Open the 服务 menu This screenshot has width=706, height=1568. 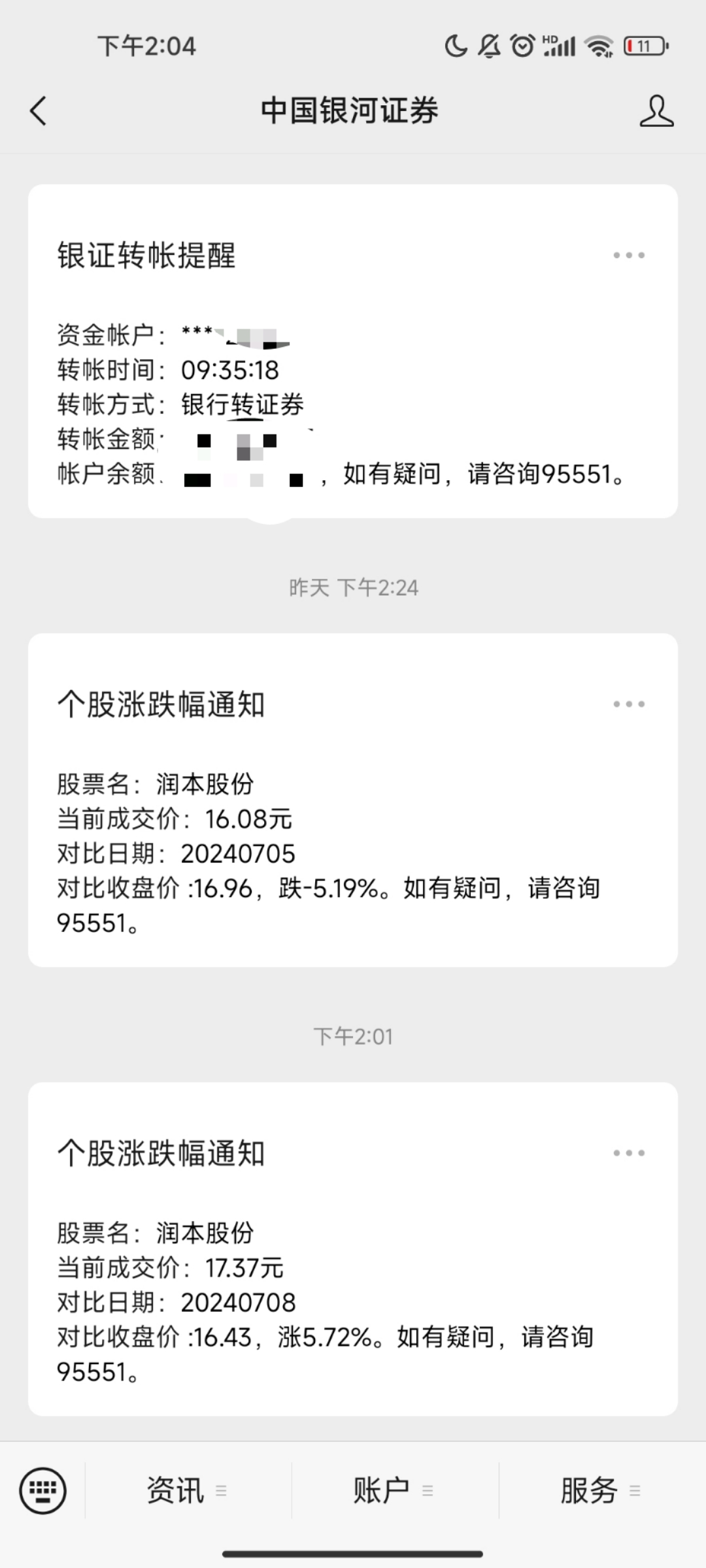tap(601, 1490)
